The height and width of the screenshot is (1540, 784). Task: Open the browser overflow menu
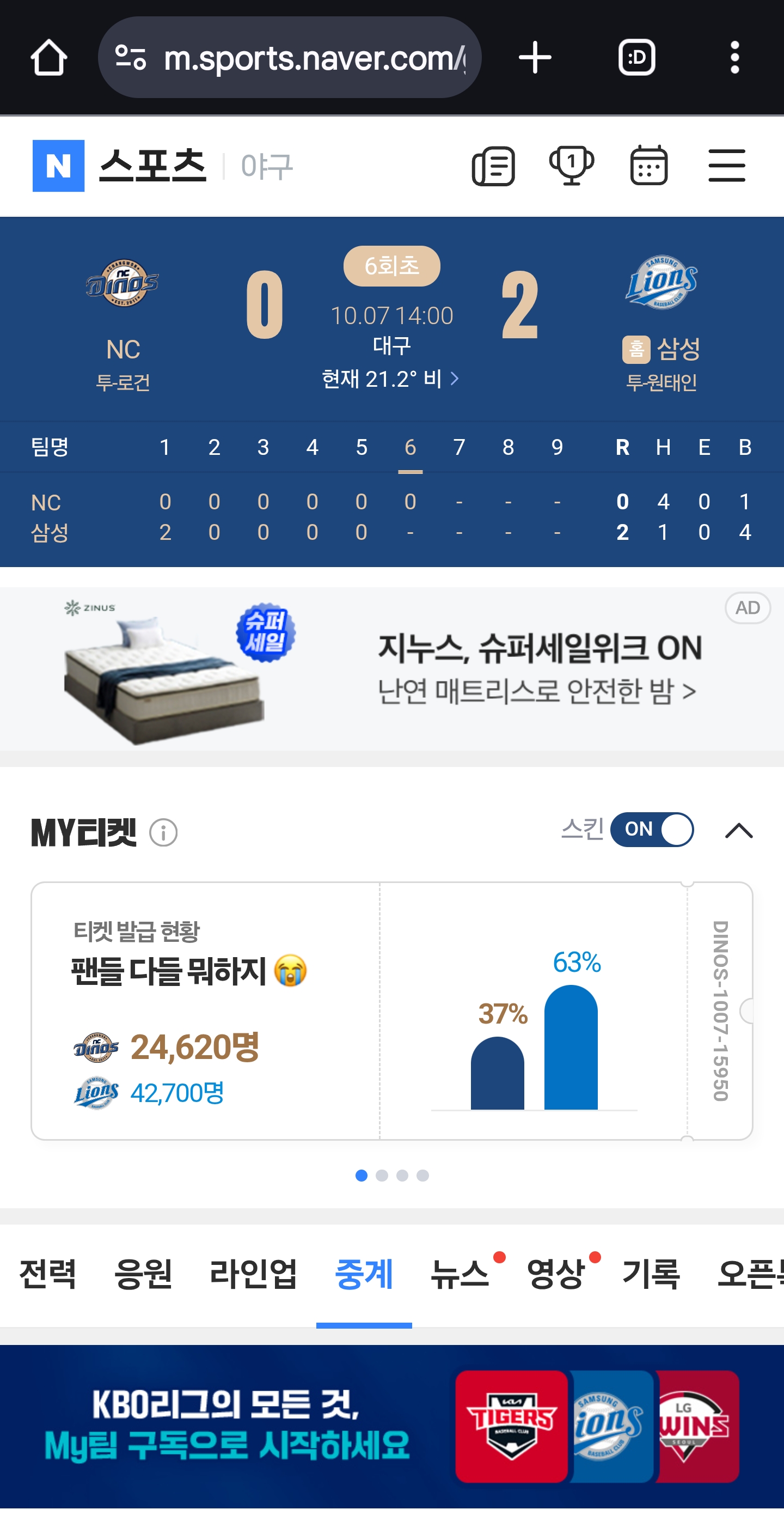[x=734, y=58]
